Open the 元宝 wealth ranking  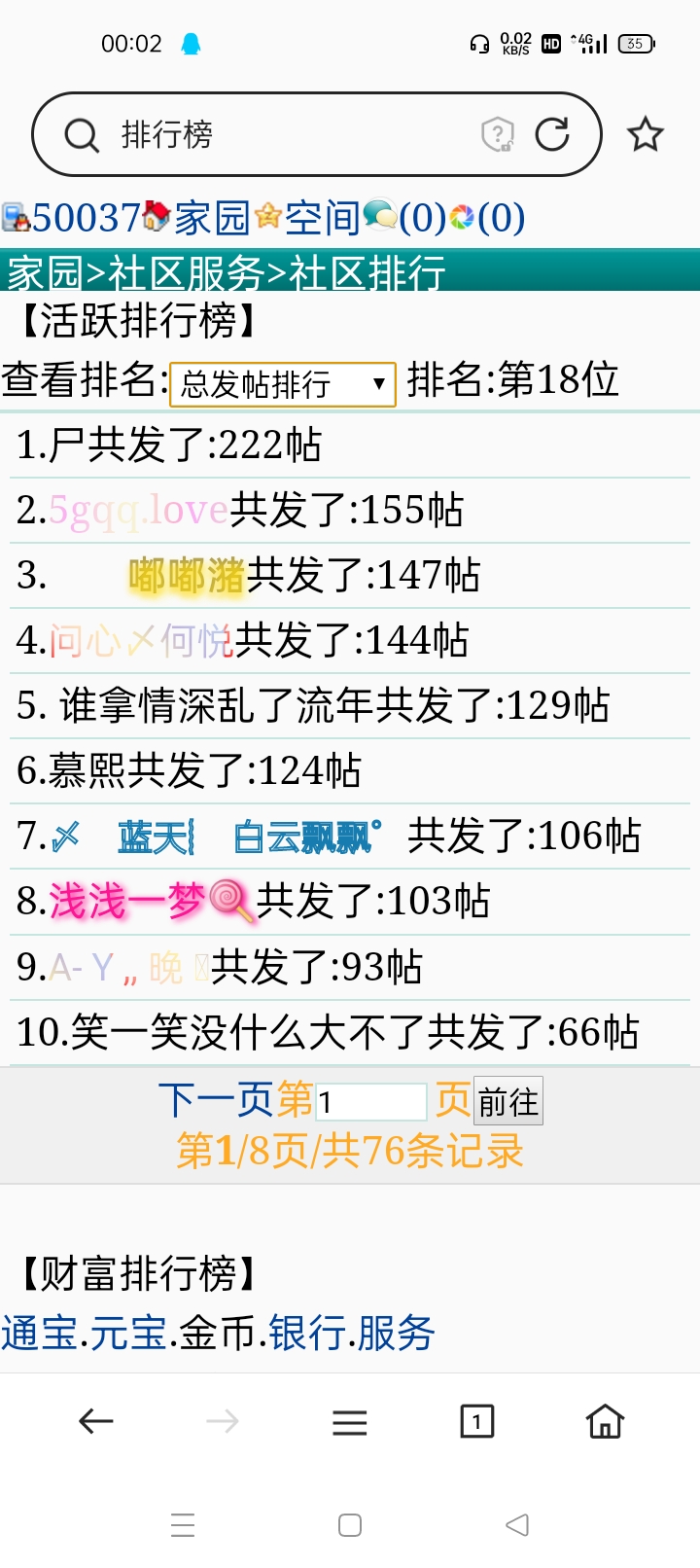(x=128, y=1333)
